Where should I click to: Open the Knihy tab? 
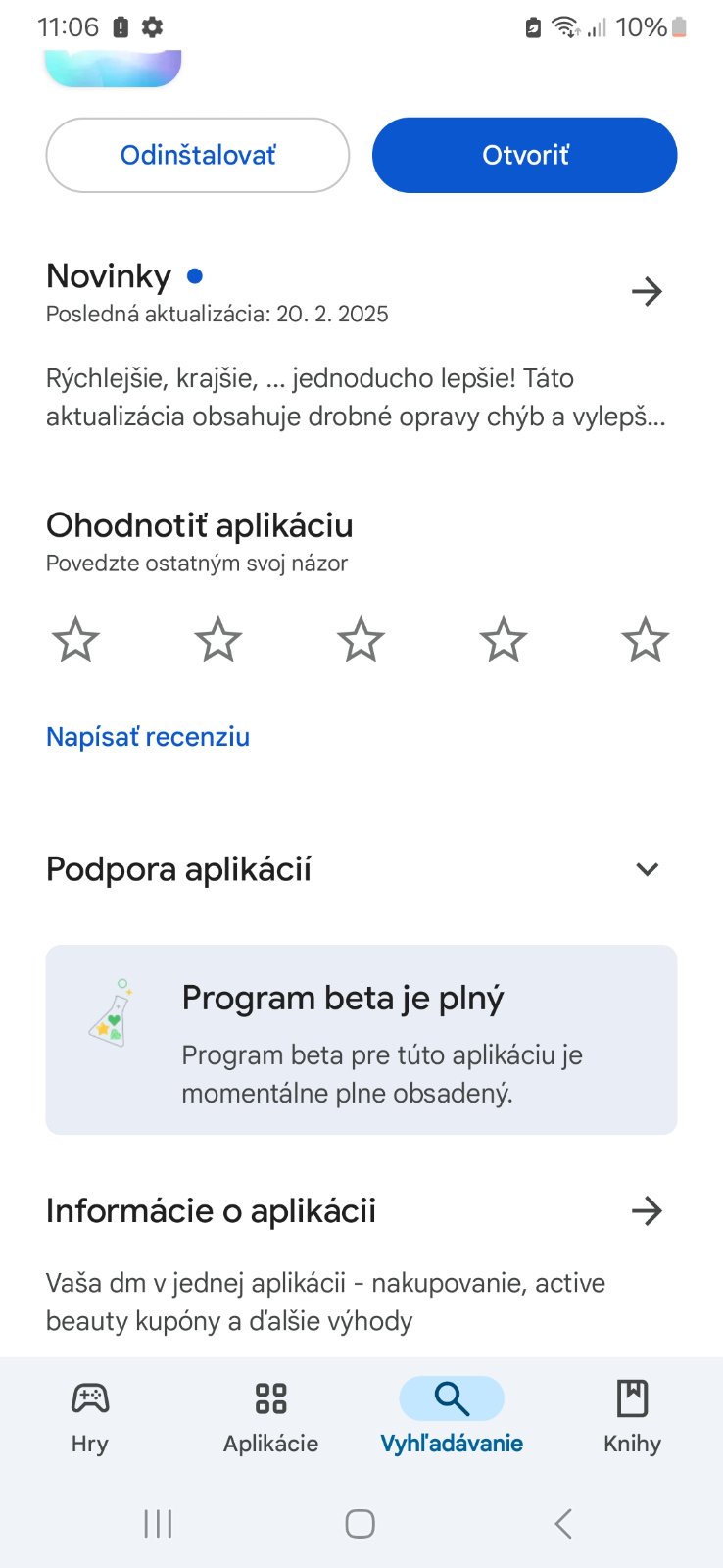pos(632,1415)
